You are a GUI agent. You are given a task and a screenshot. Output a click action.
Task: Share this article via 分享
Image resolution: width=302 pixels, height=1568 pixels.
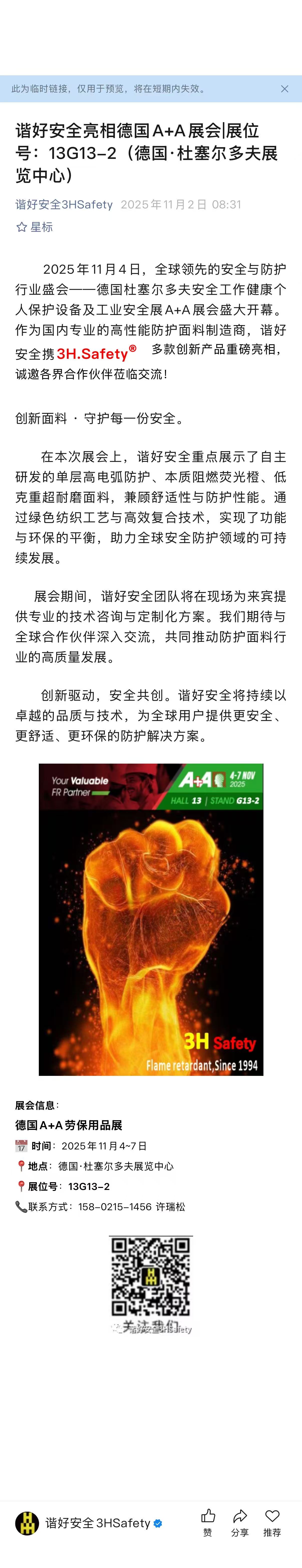click(240, 1522)
